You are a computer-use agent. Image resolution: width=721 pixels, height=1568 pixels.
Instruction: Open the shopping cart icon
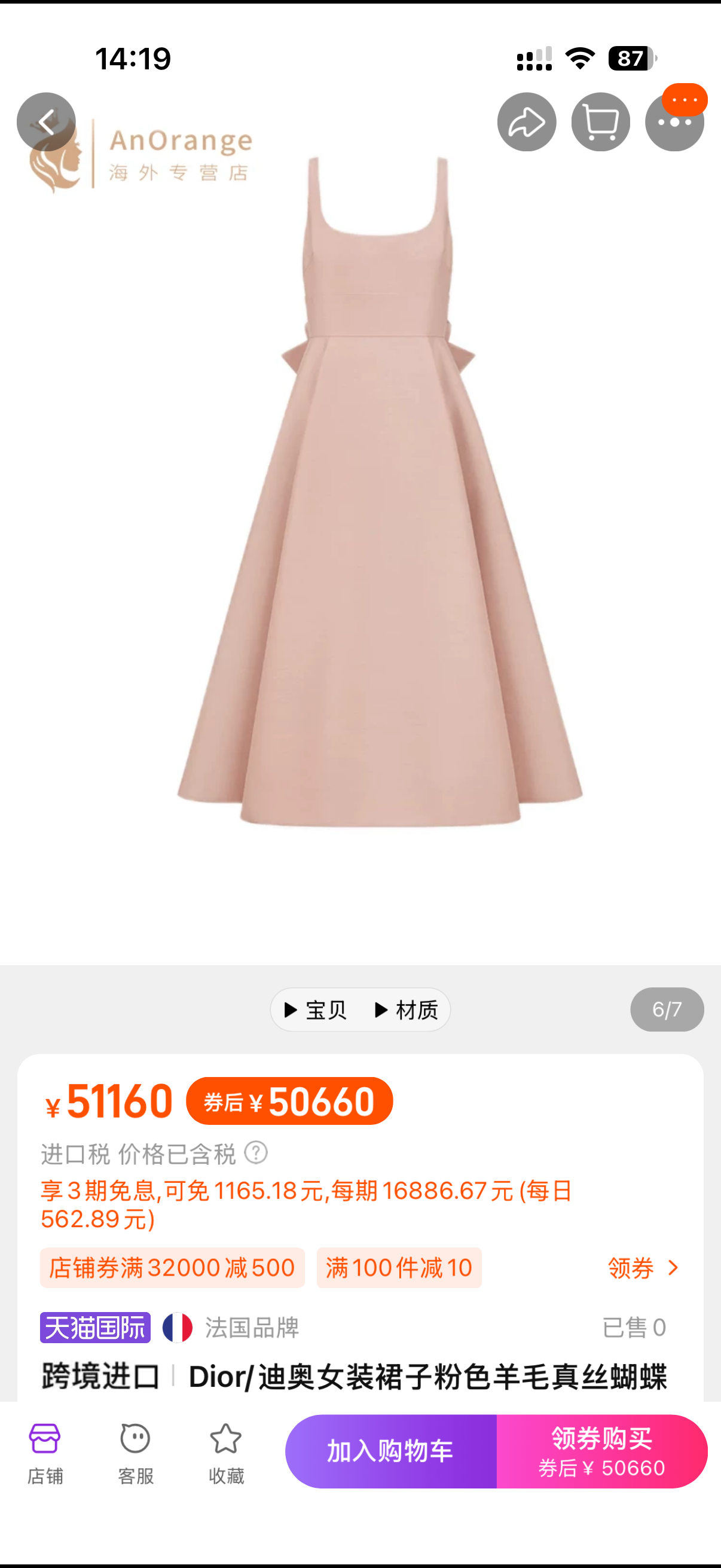(600, 122)
